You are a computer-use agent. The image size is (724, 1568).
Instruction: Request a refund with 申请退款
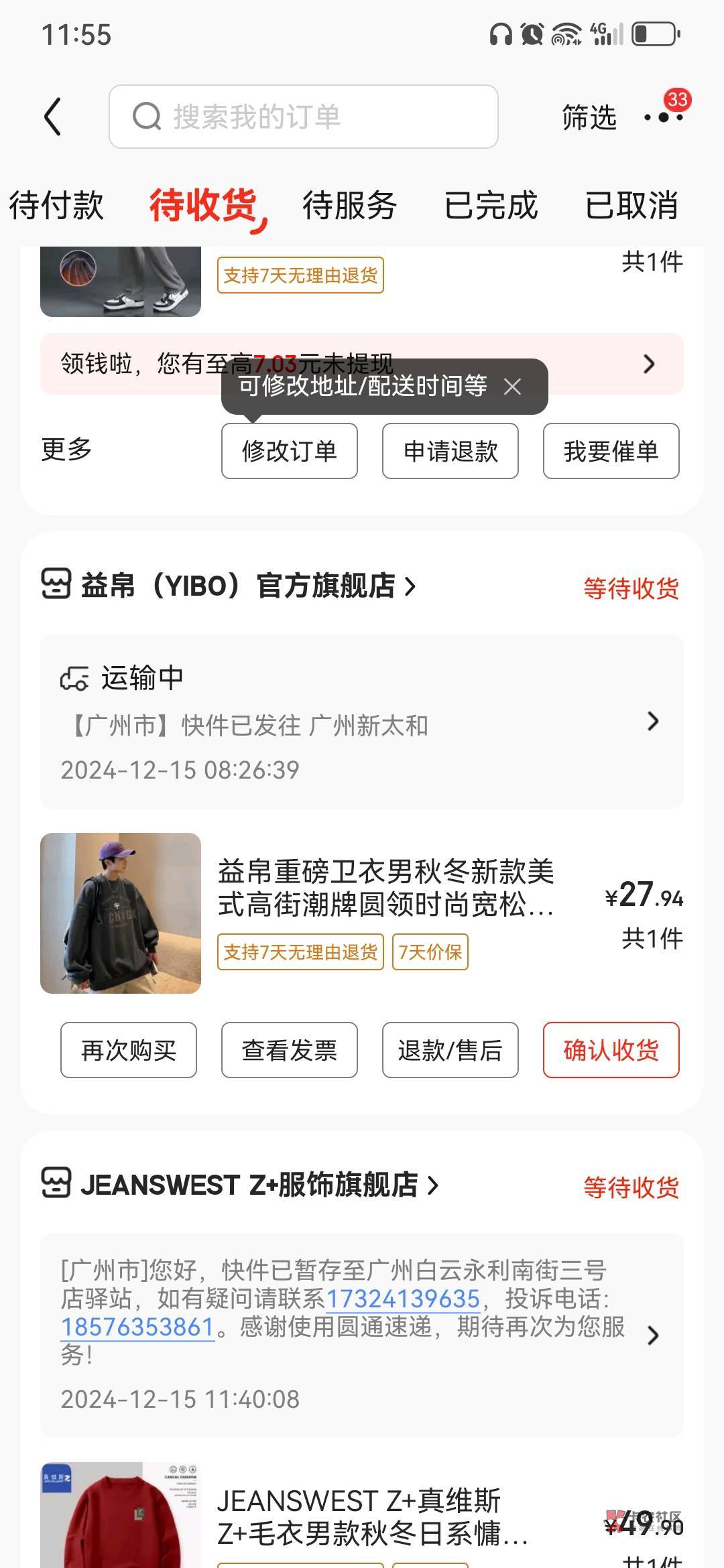point(450,451)
